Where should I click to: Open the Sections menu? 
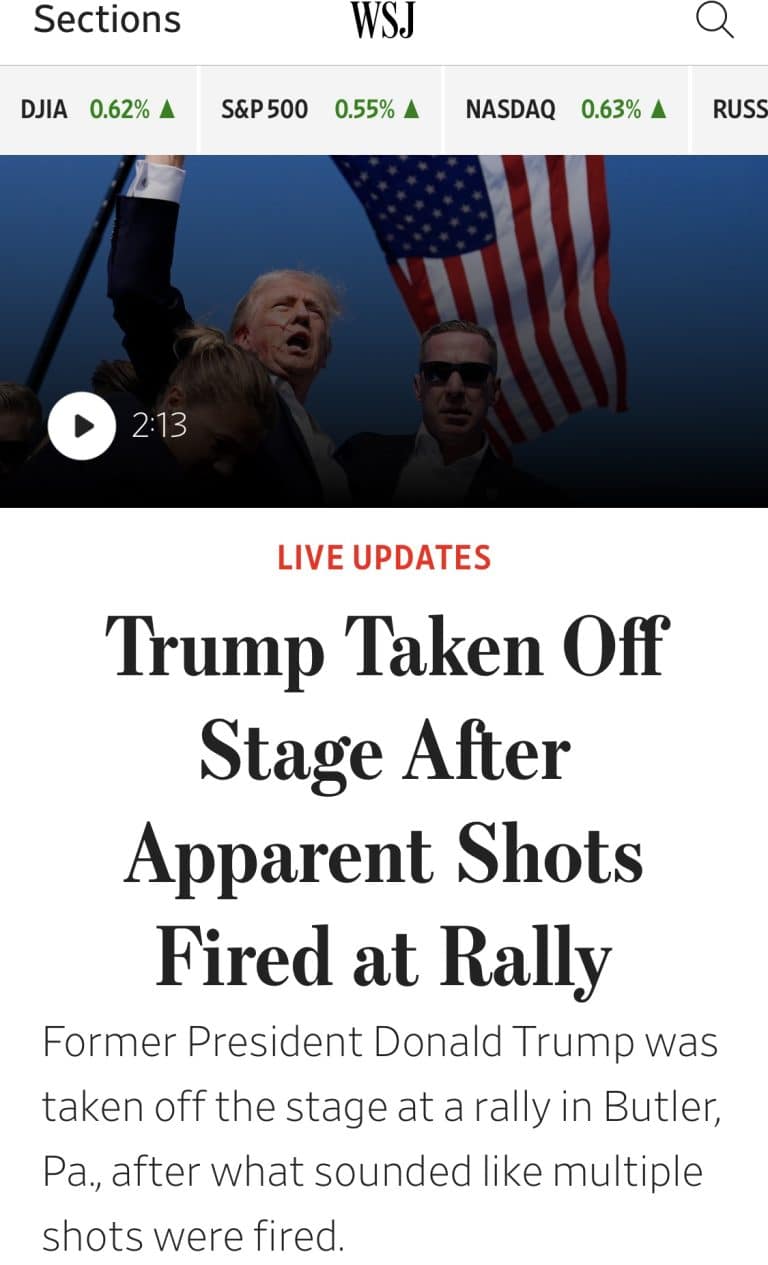107,21
